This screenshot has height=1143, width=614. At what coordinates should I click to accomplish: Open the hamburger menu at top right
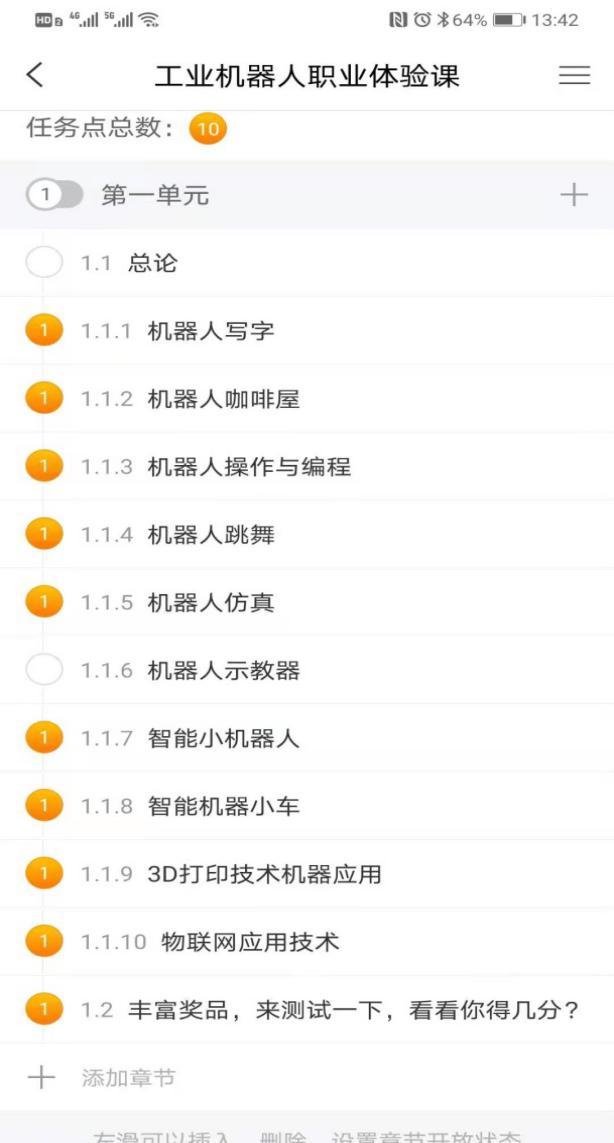[x=574, y=75]
